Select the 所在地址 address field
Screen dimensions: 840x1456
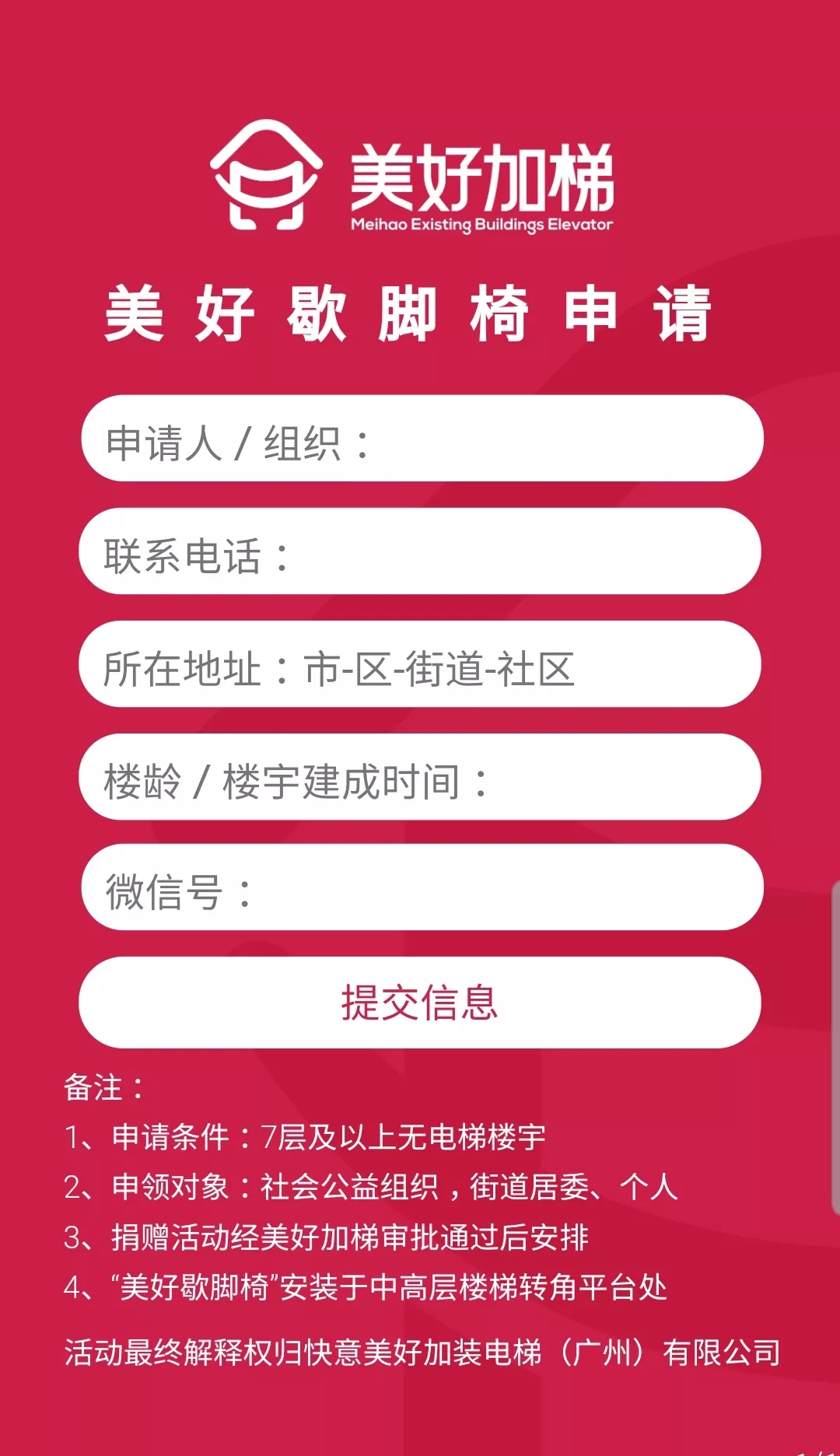420,663
